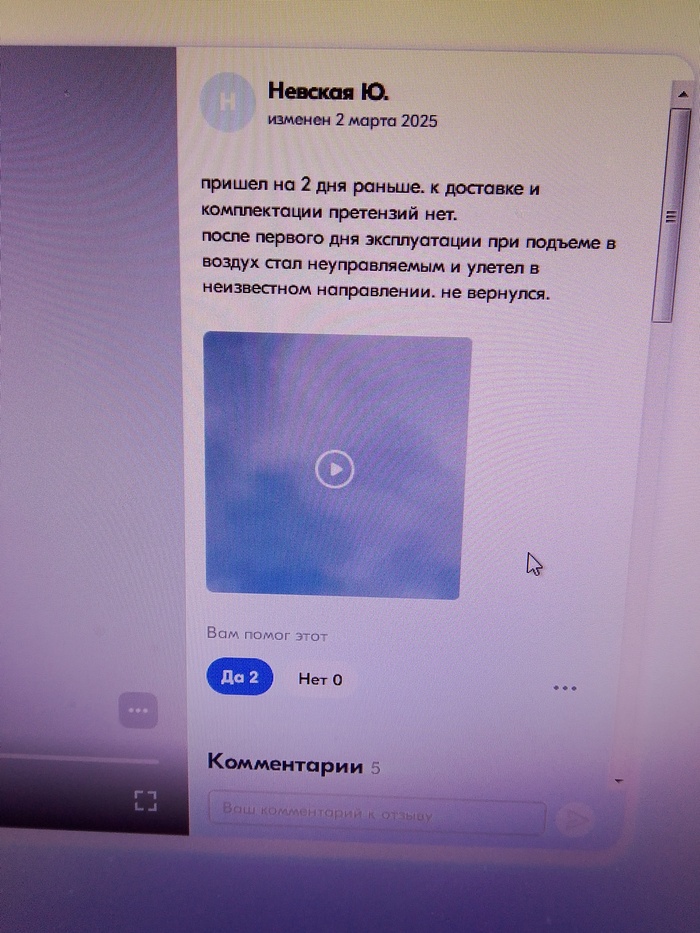Play the video attached to the review
The width and height of the screenshot is (700, 933).
(x=334, y=468)
